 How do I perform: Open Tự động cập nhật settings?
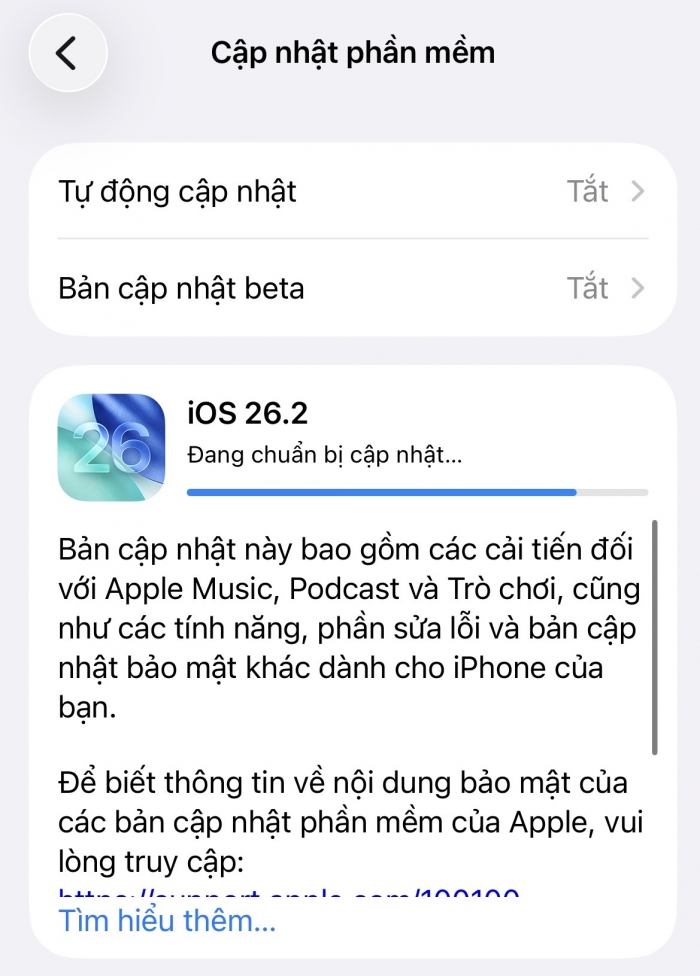(352, 191)
